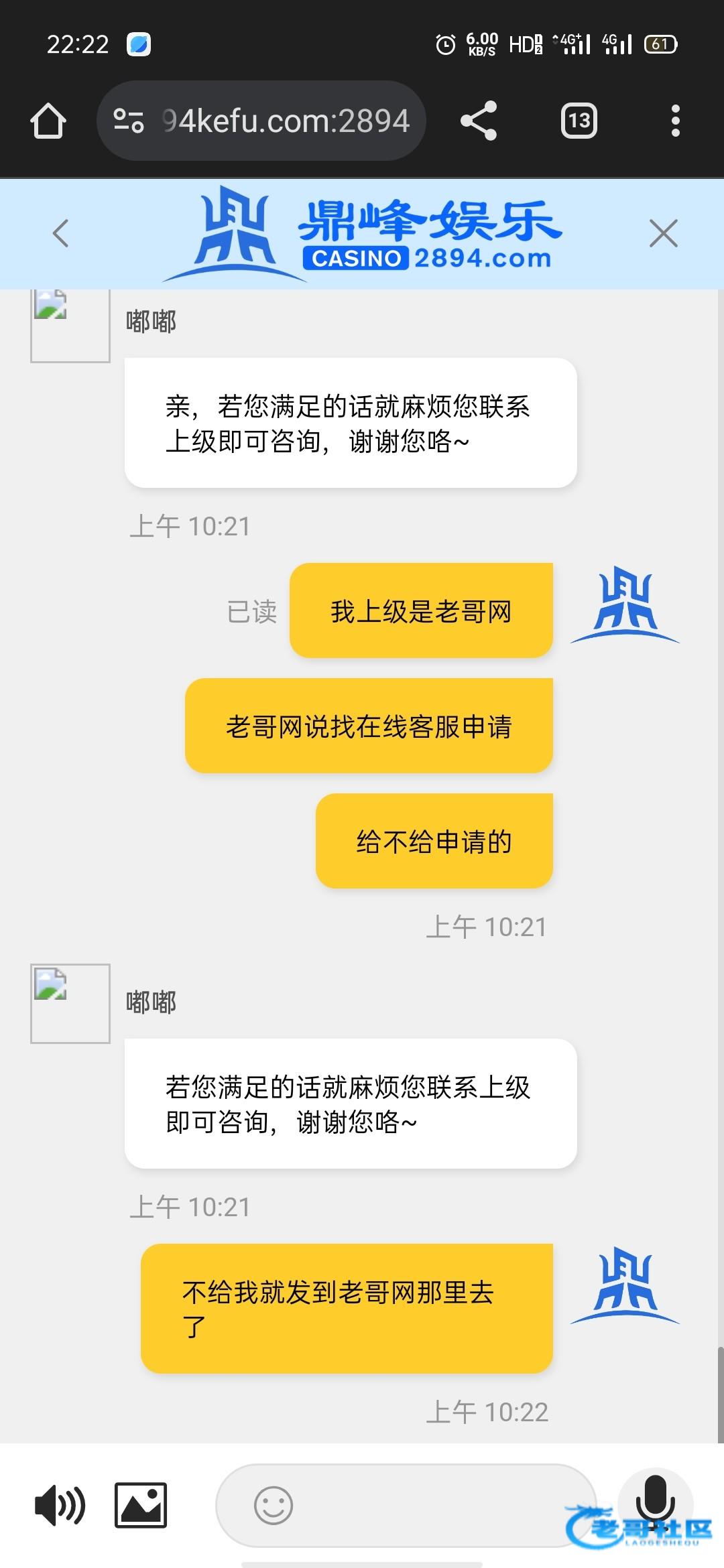Share this page from the browser toolbar

[479, 121]
